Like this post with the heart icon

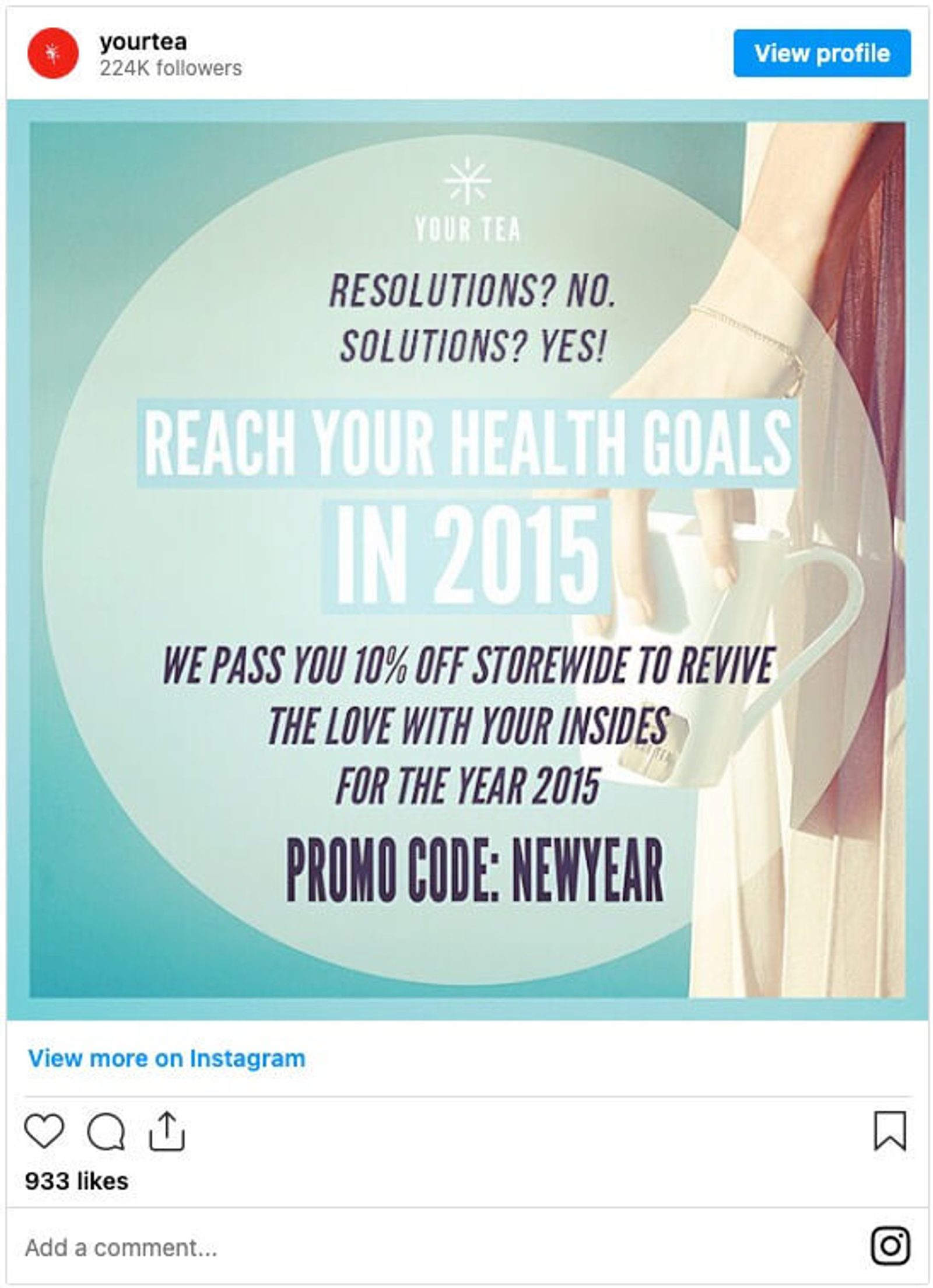point(44,1132)
